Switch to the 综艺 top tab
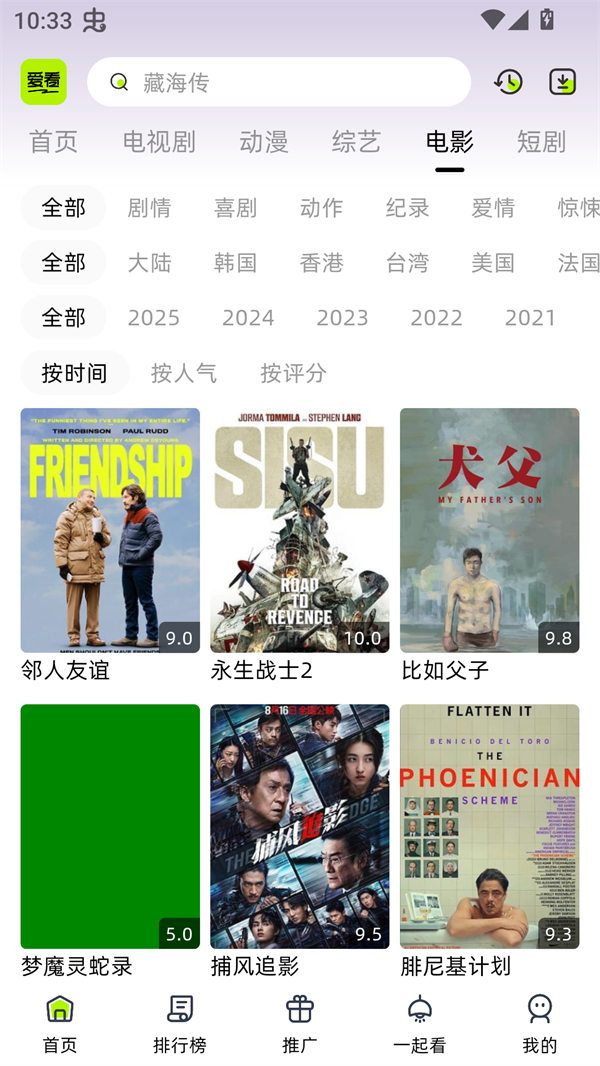Viewport: 600px width, 1066px height. point(356,142)
